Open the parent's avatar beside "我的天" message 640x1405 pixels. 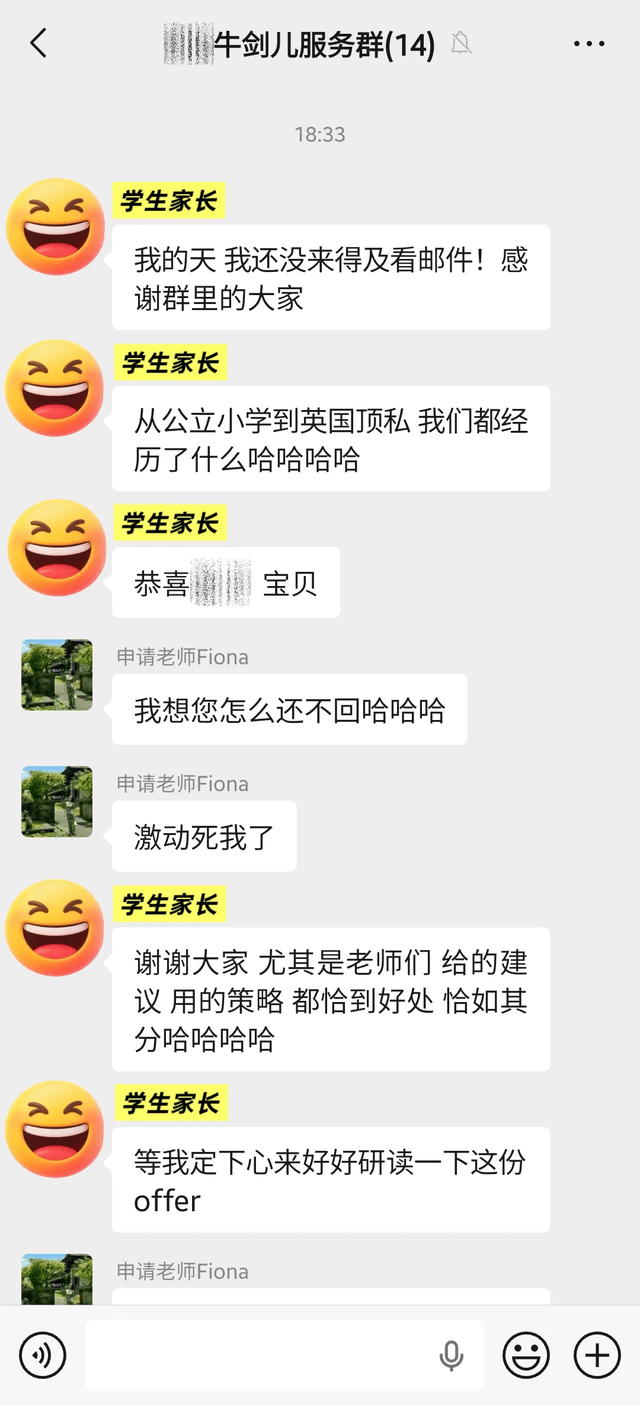56,227
